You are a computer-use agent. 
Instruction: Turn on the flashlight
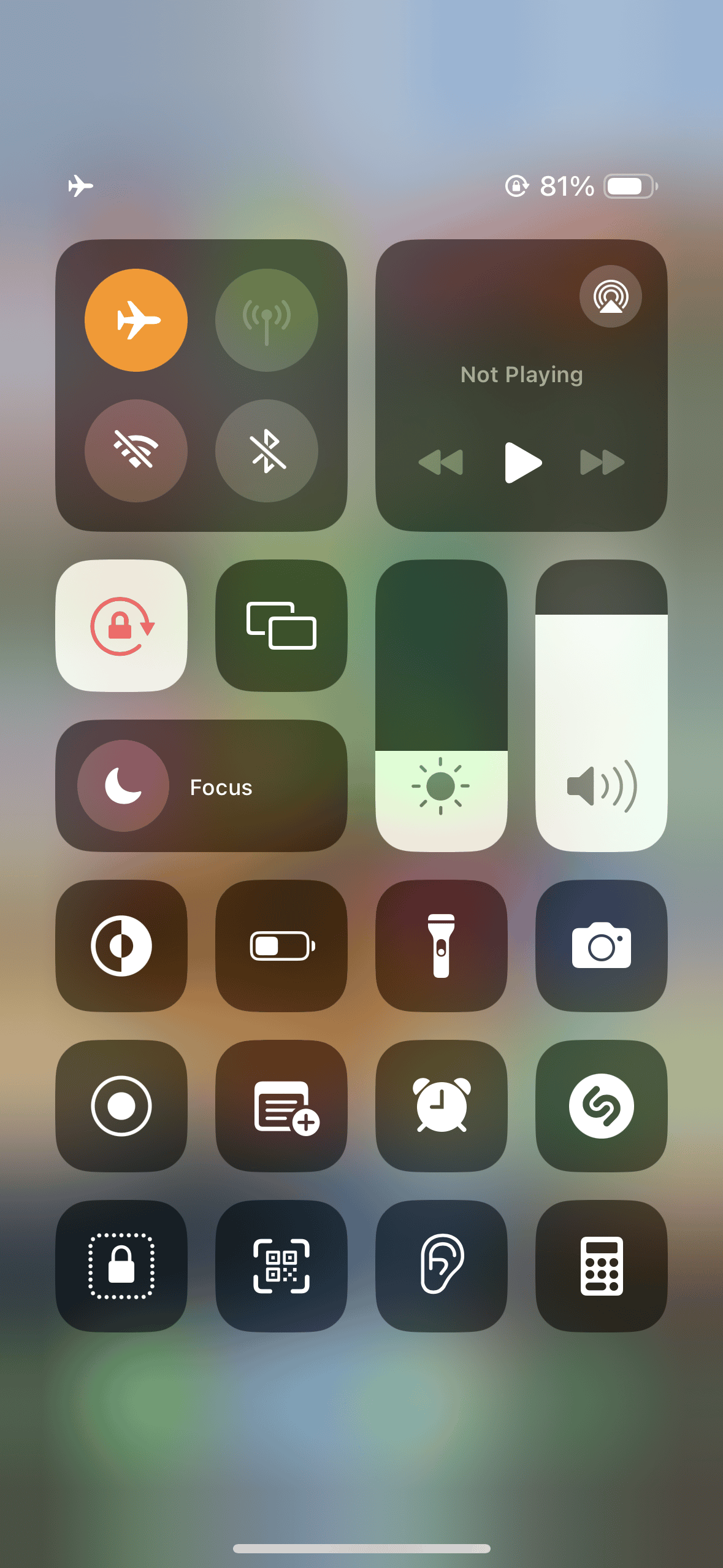(442, 946)
